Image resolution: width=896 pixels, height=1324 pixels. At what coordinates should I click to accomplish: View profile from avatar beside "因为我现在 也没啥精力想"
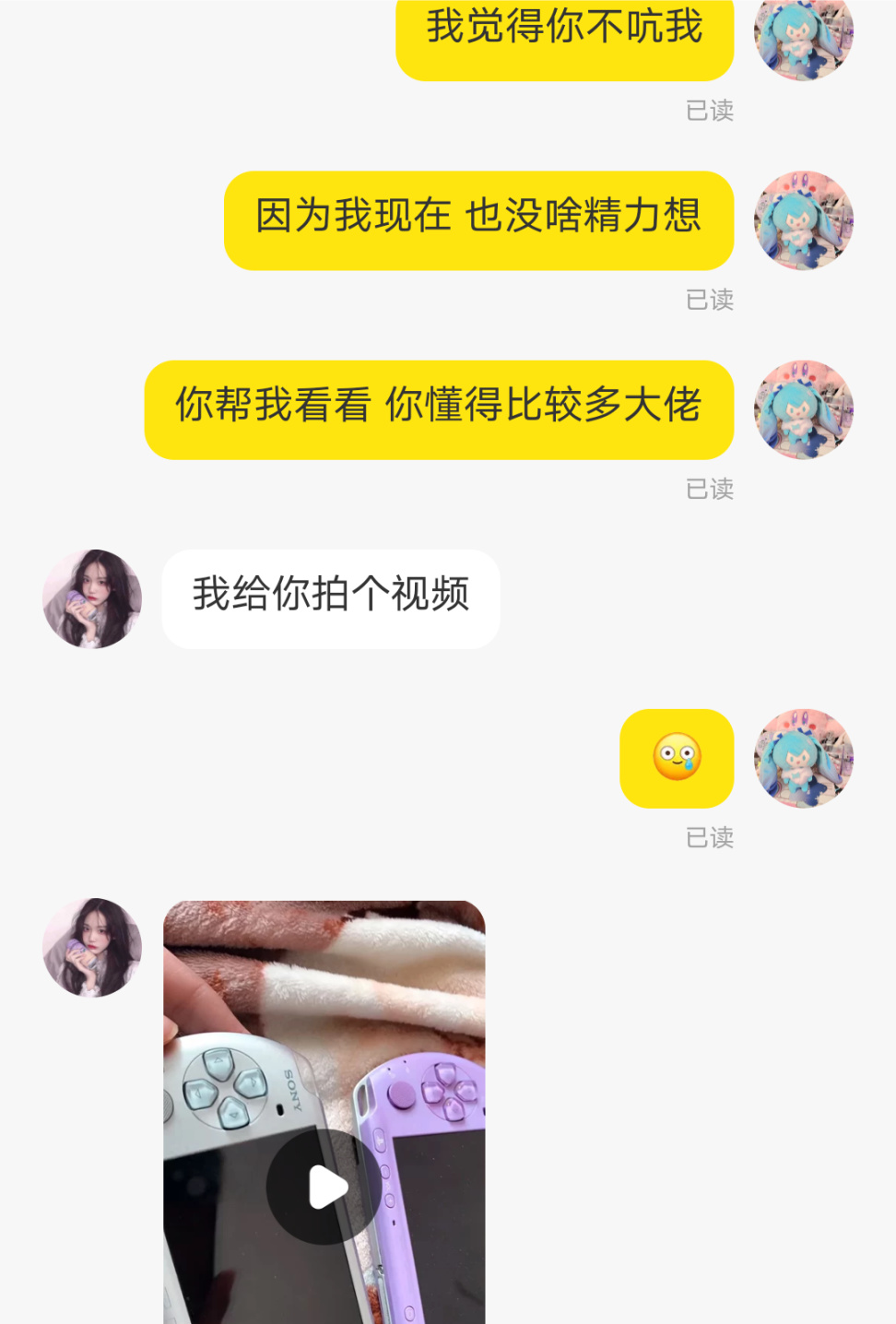[803, 220]
